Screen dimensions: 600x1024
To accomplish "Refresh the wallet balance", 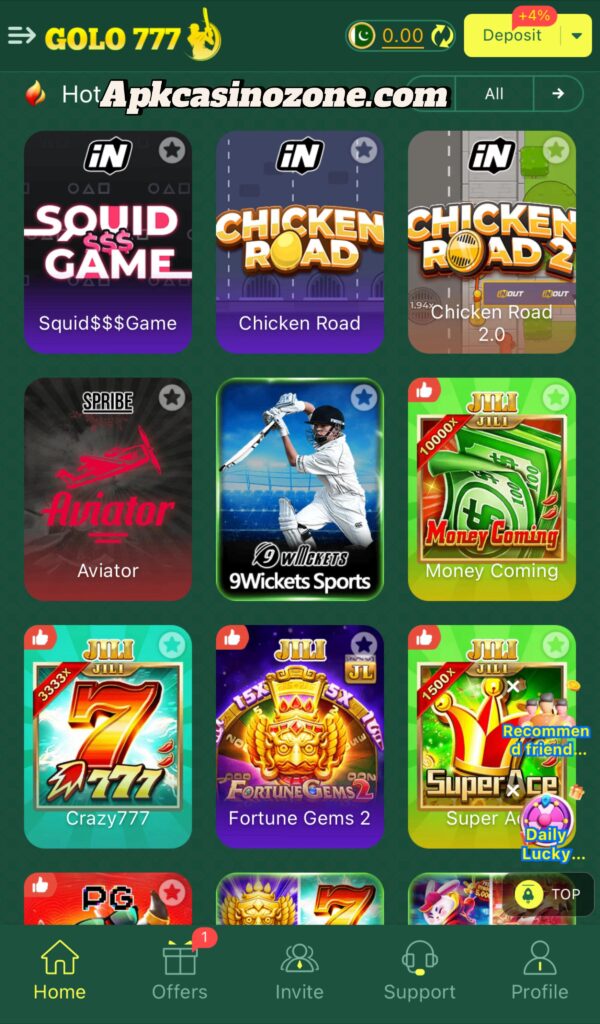I will click(442, 36).
